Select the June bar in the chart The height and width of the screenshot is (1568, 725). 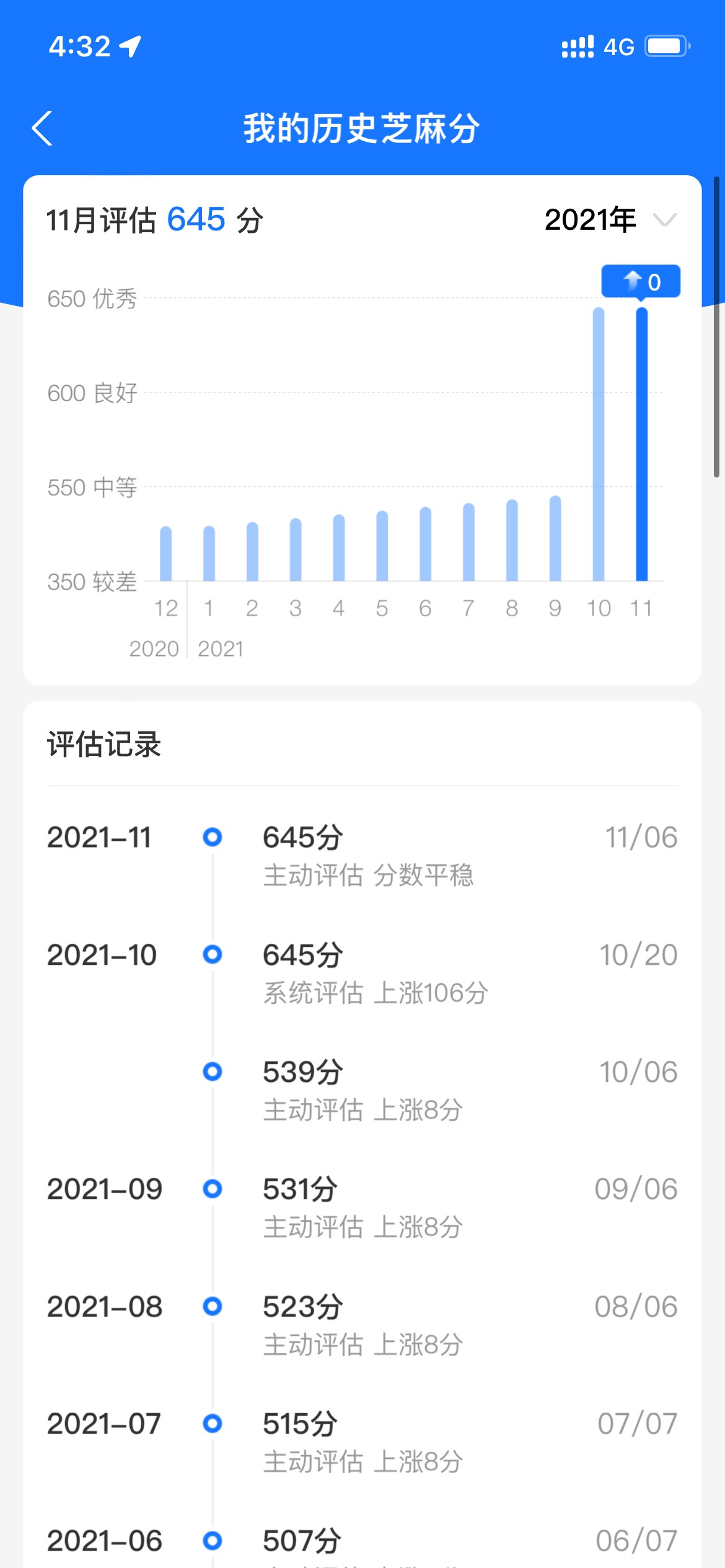click(426, 544)
